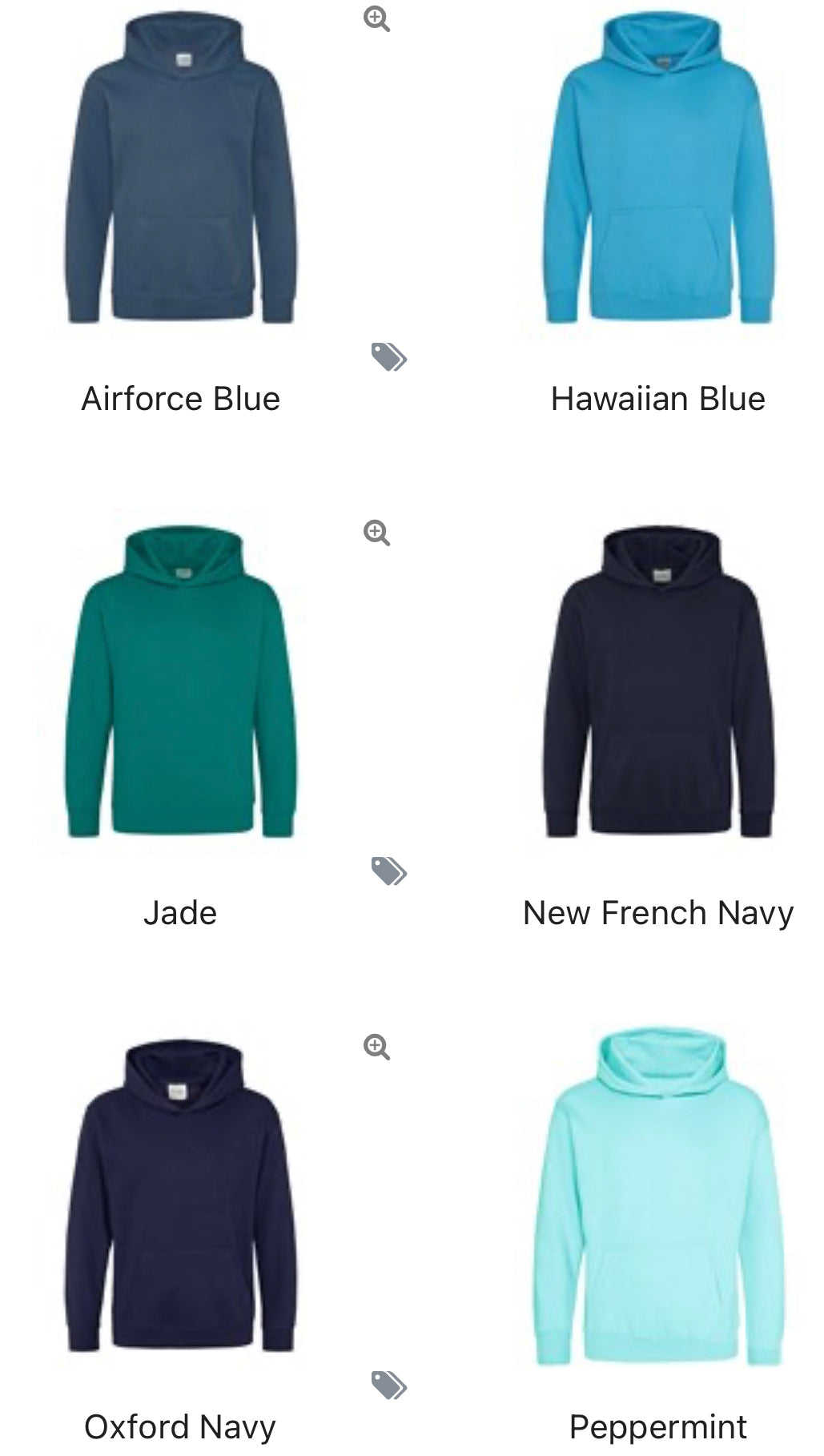Tap the magnifier icon beside Jade
Image resolution: width=824 pixels, height=1456 pixels.
[376, 533]
